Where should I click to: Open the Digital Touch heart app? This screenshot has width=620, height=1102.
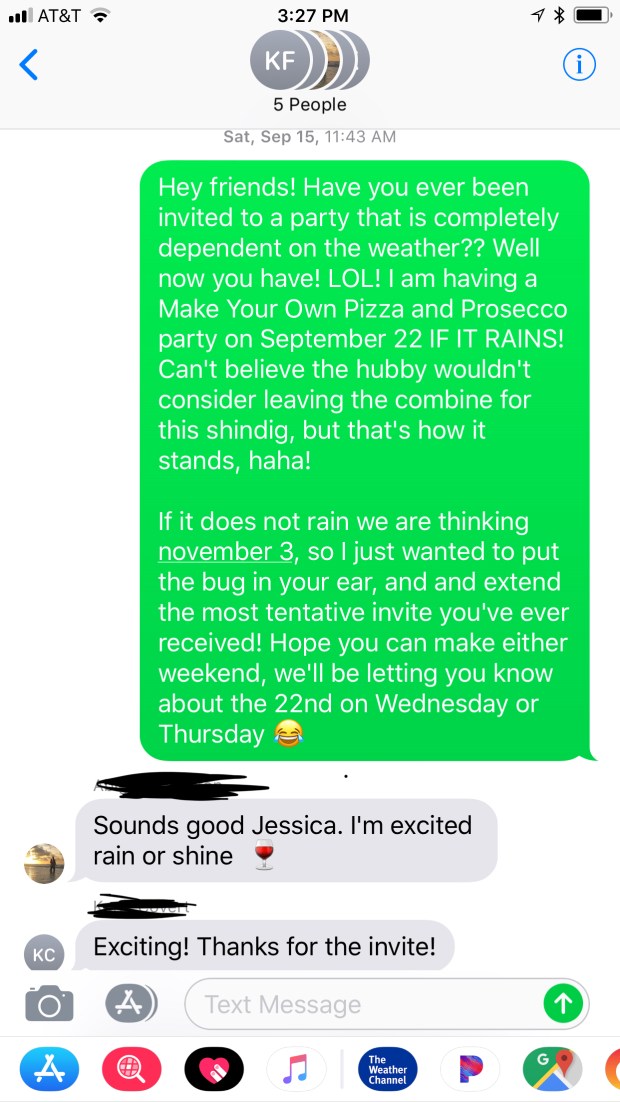click(213, 1069)
